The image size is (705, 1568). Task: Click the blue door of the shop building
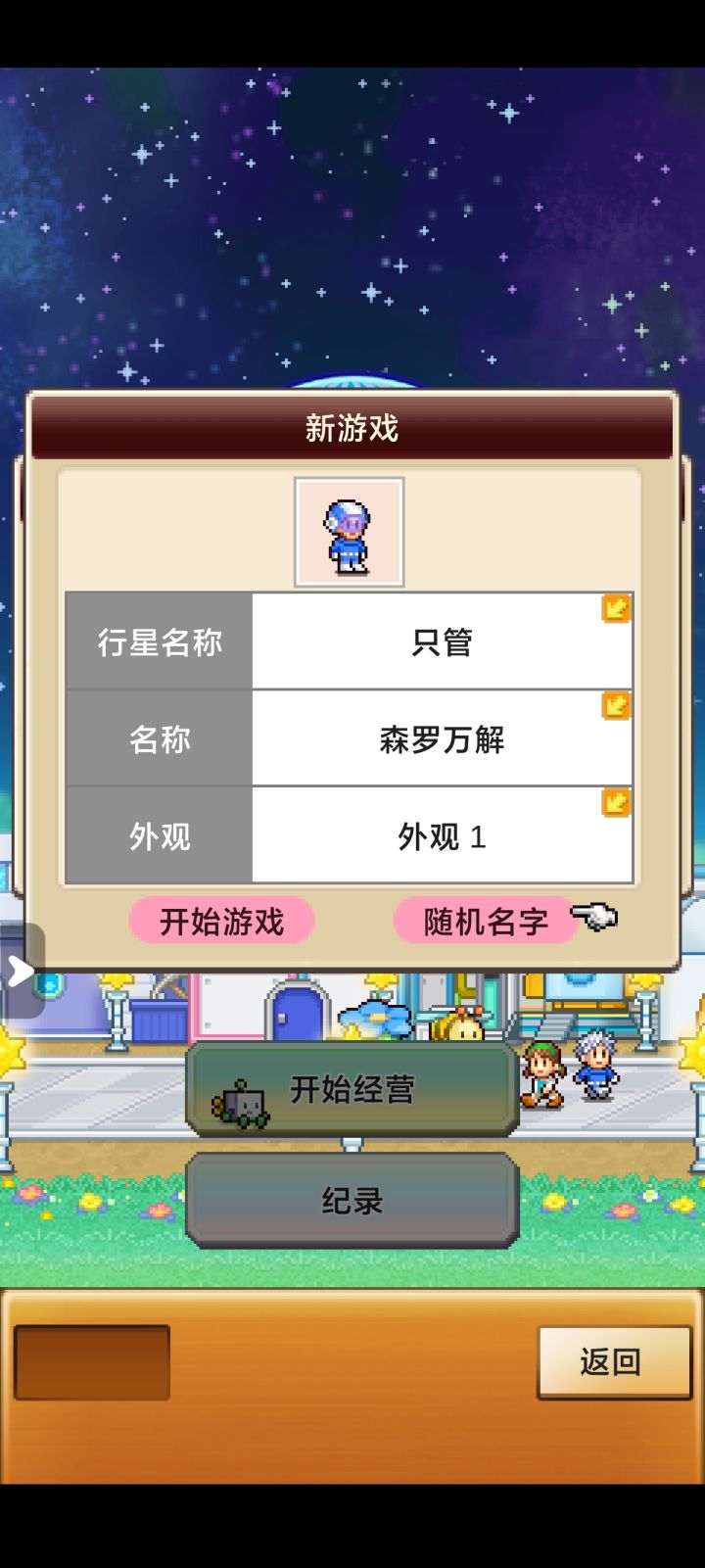tap(299, 1009)
